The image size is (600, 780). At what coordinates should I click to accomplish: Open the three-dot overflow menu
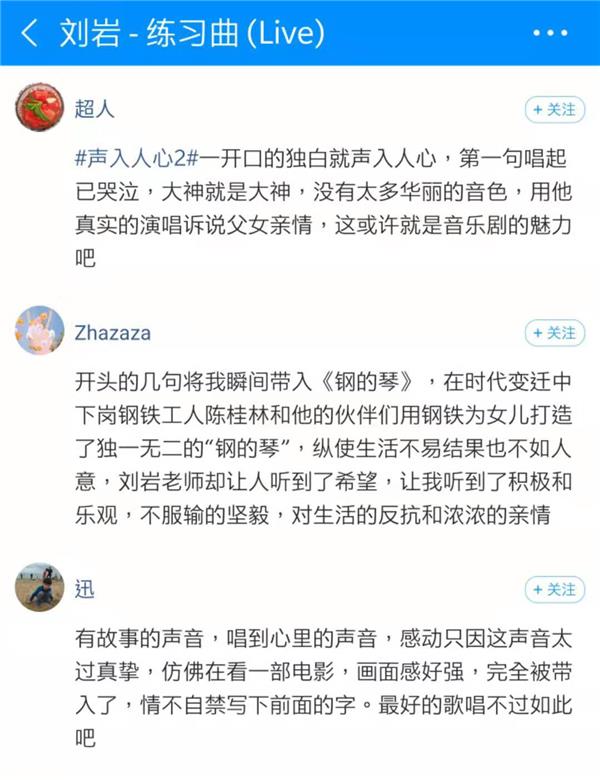(x=550, y=33)
